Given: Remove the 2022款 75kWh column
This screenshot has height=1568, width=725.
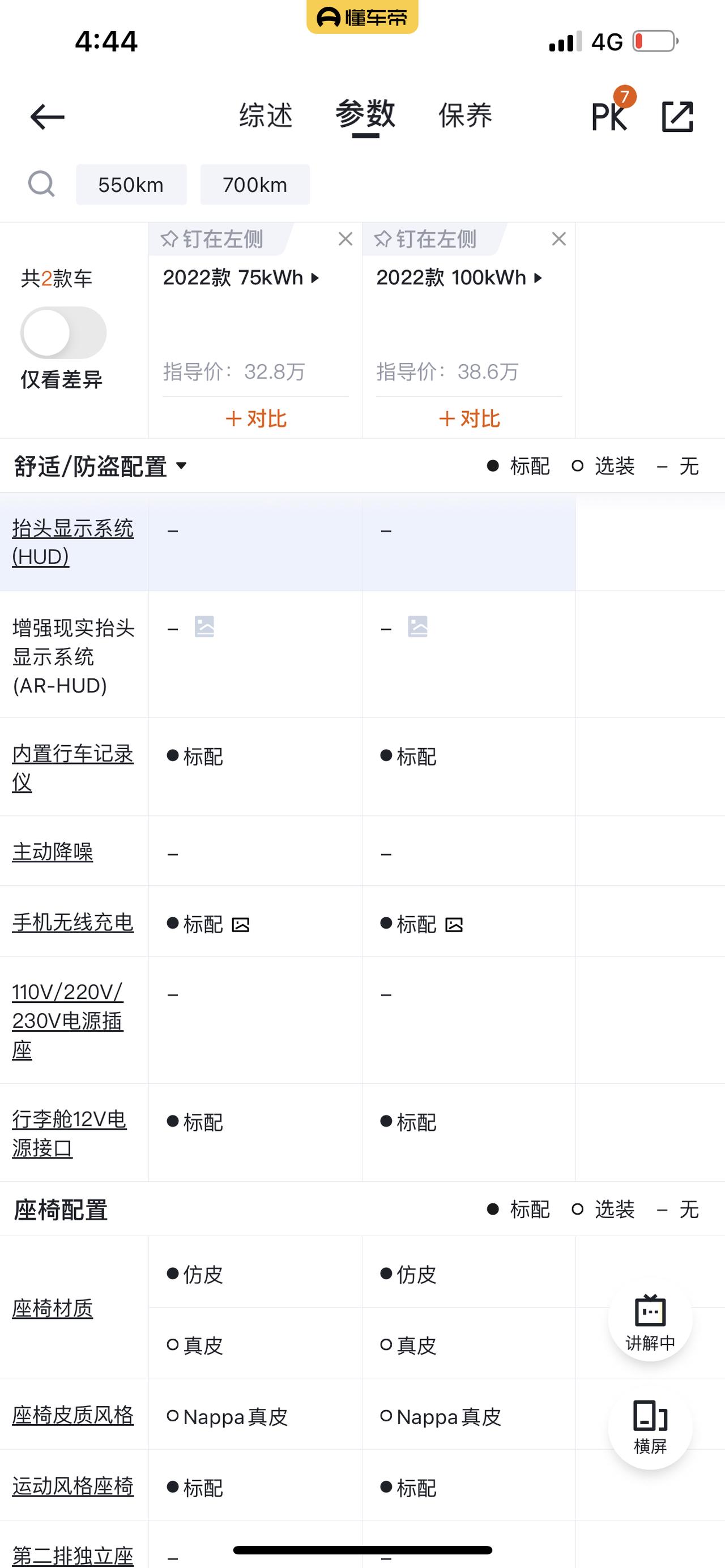Looking at the screenshot, I should tap(345, 238).
